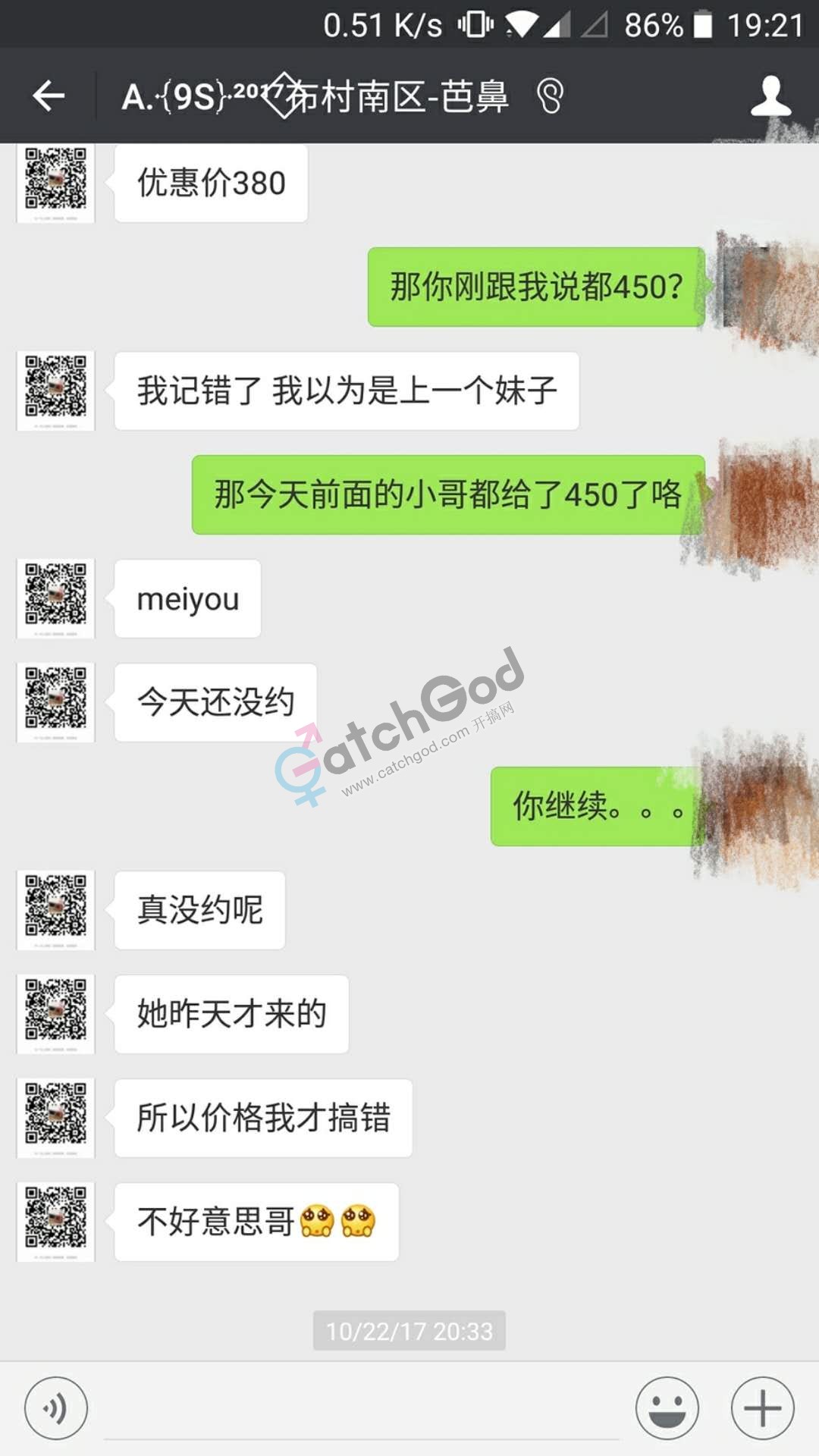This screenshot has height=1456, width=819.
Task: Open chat info profile icon
Action: 770,96
